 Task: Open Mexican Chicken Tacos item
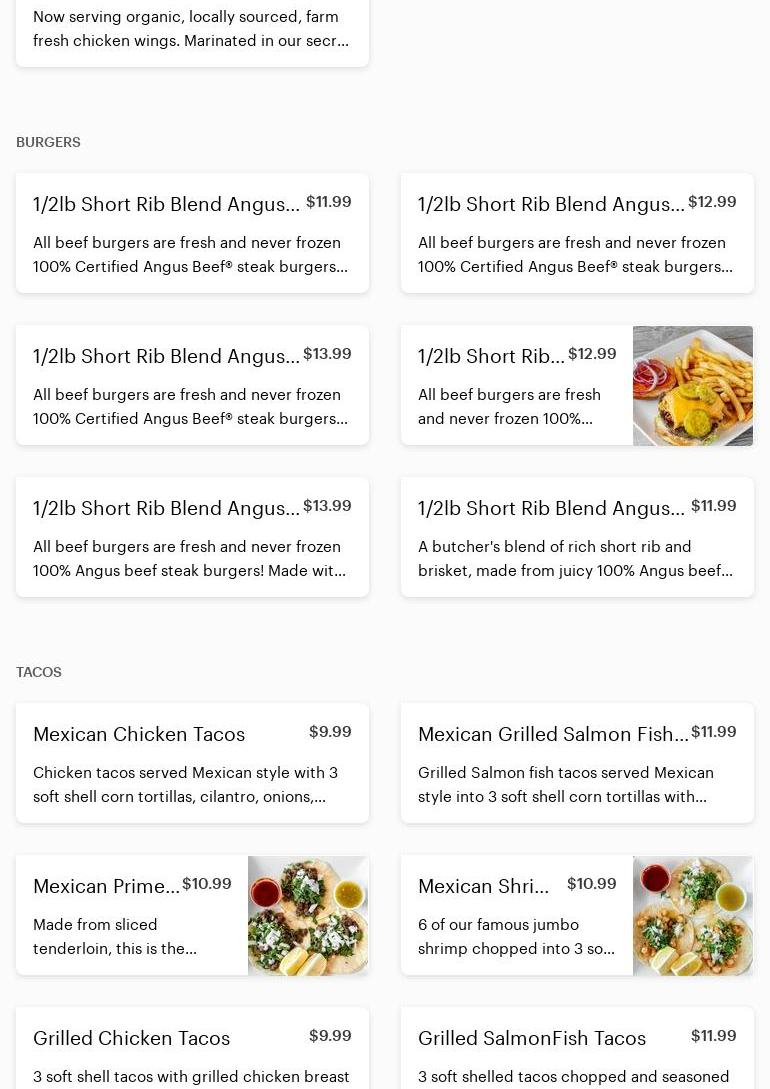tap(191, 763)
